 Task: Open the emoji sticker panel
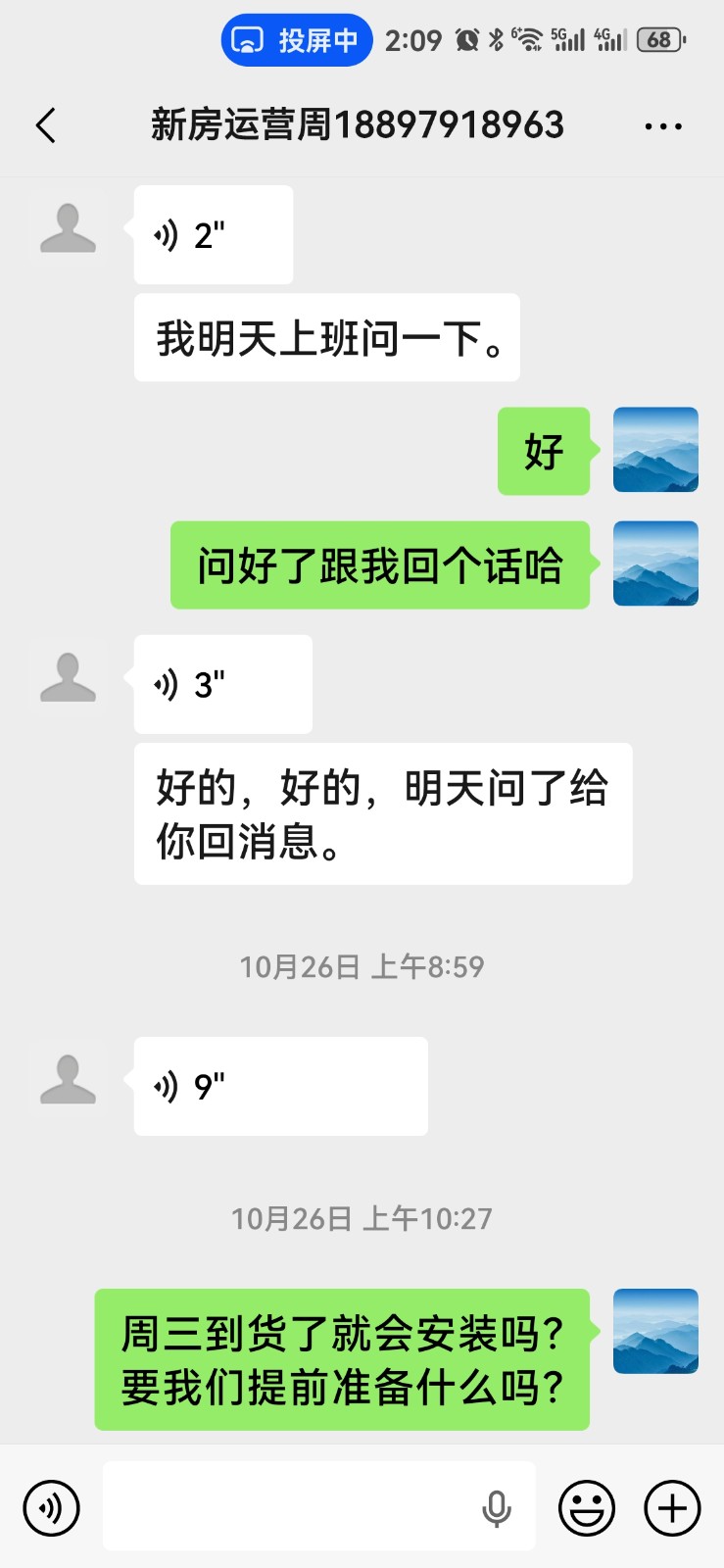(x=587, y=1507)
